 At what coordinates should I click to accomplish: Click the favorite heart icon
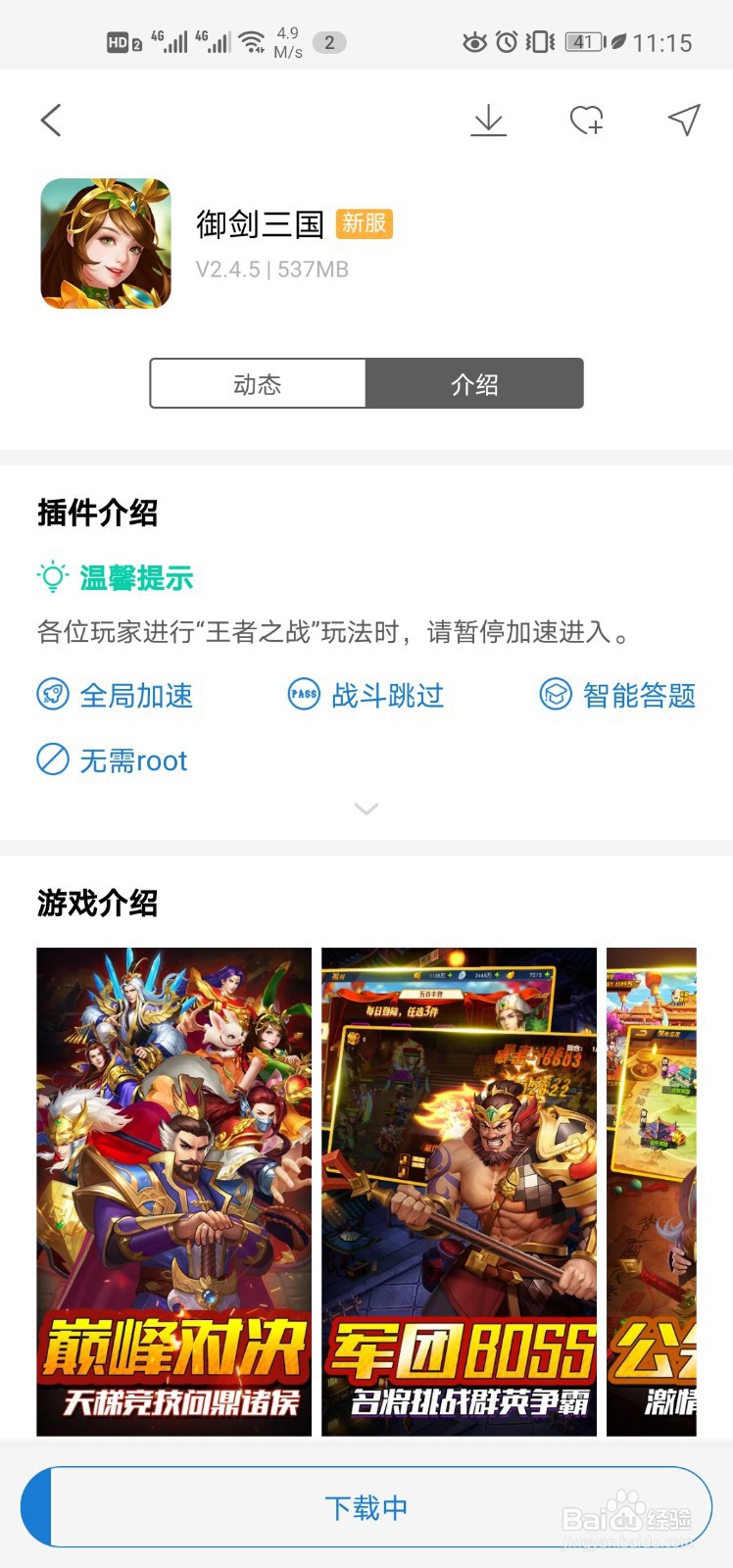click(585, 120)
